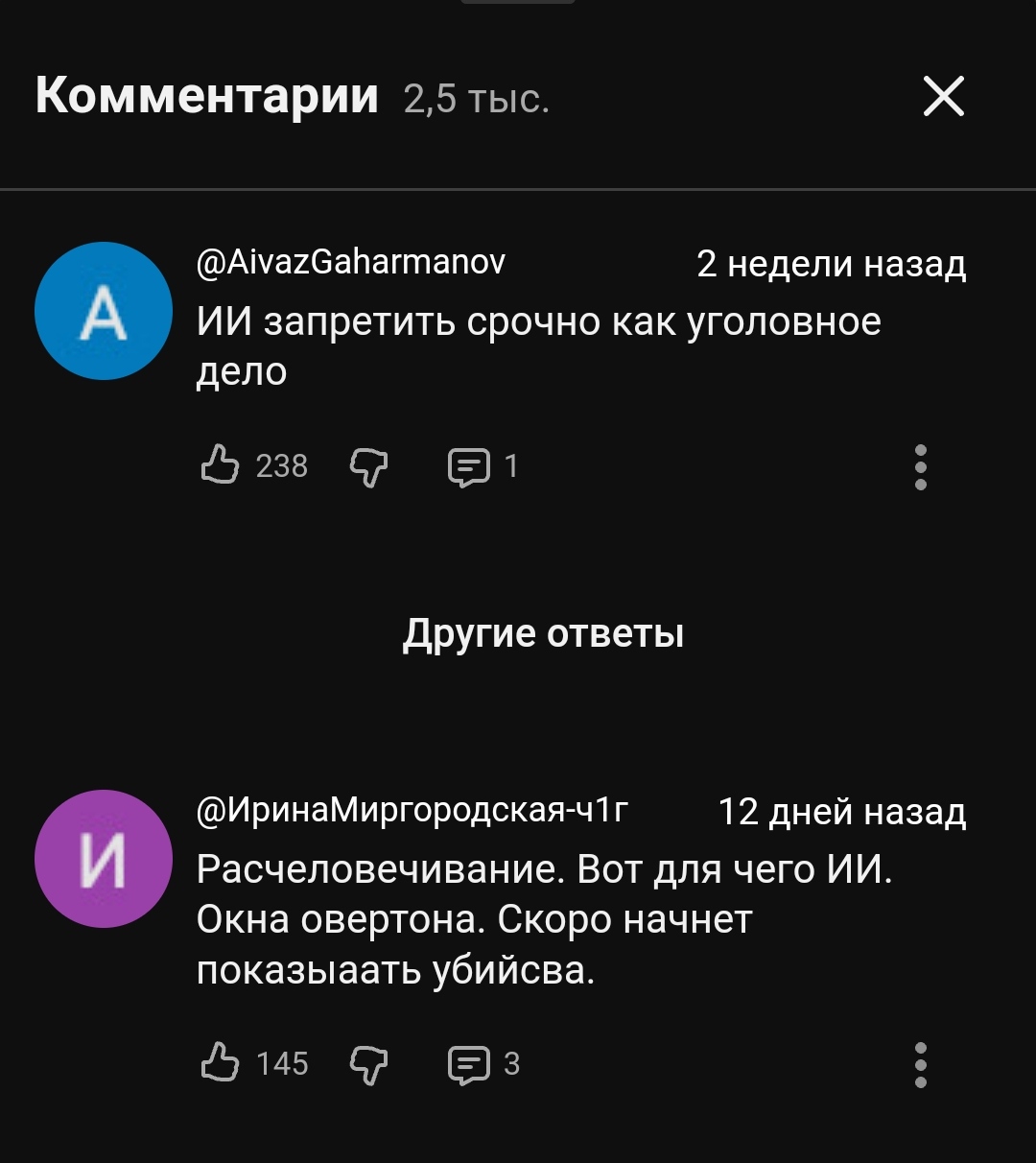The width and height of the screenshot is (1036, 1163).
Task: Open overflow menu for ИринаМиргородская's comment
Action: click(920, 1065)
